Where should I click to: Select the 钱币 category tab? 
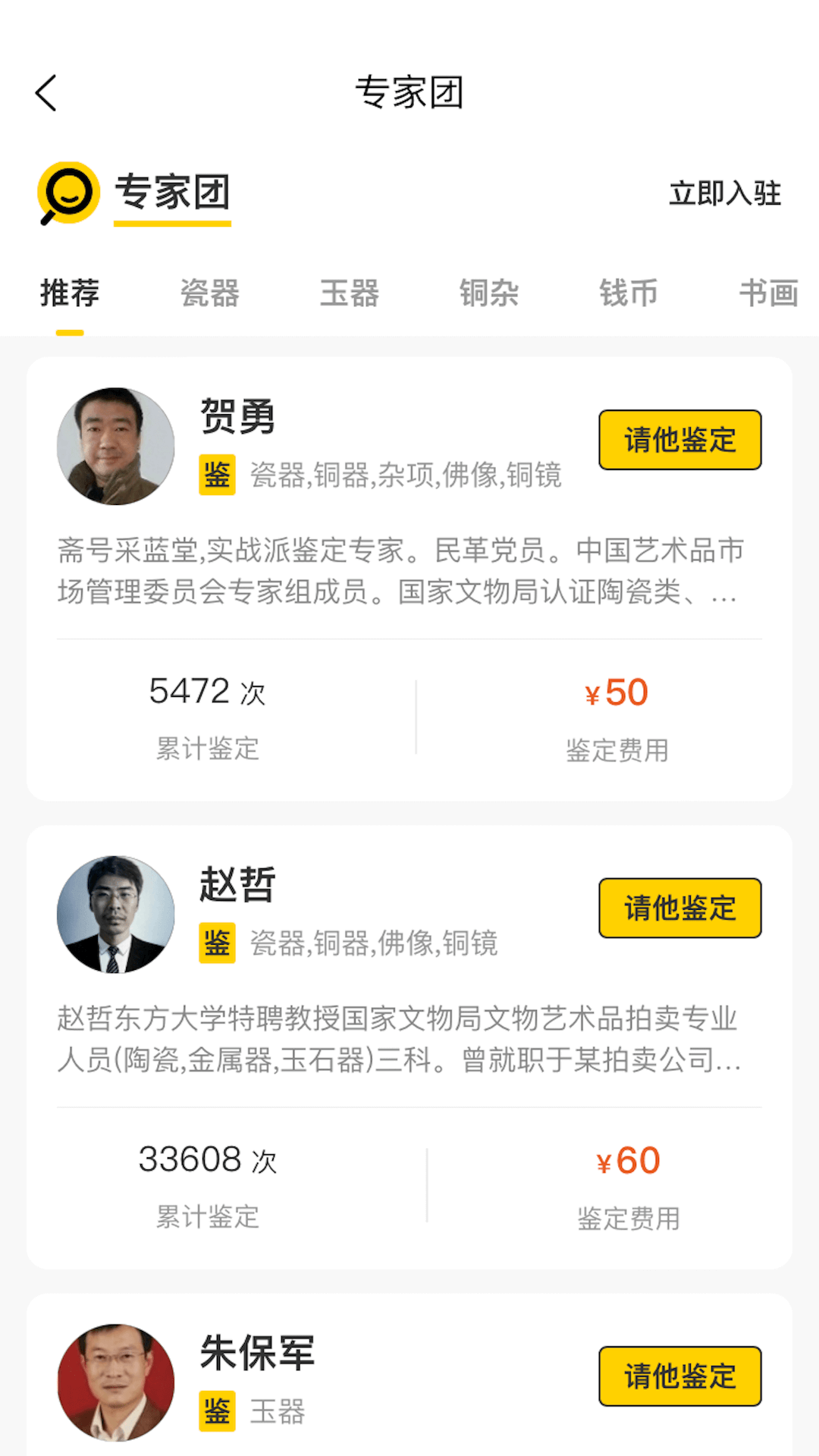click(x=628, y=293)
